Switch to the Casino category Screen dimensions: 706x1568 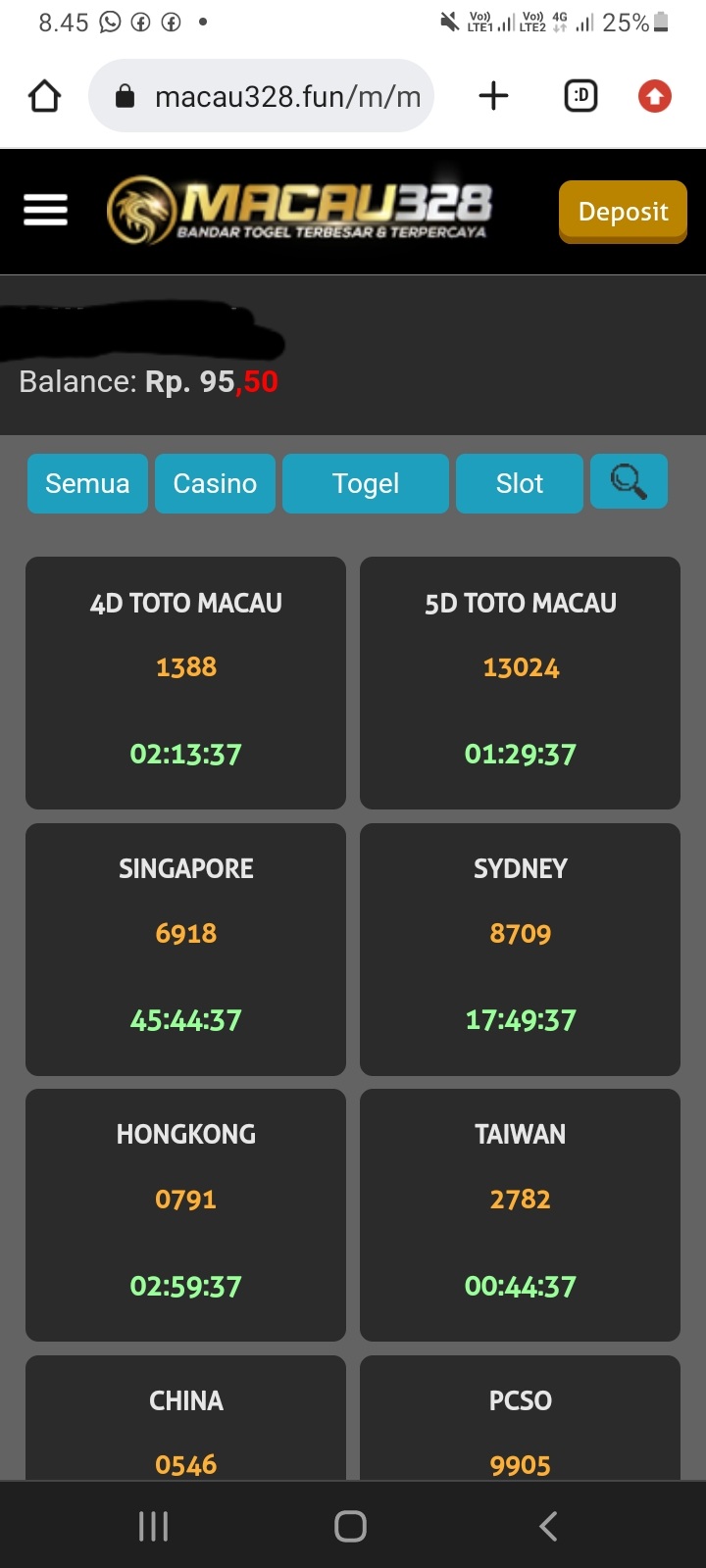coord(215,483)
